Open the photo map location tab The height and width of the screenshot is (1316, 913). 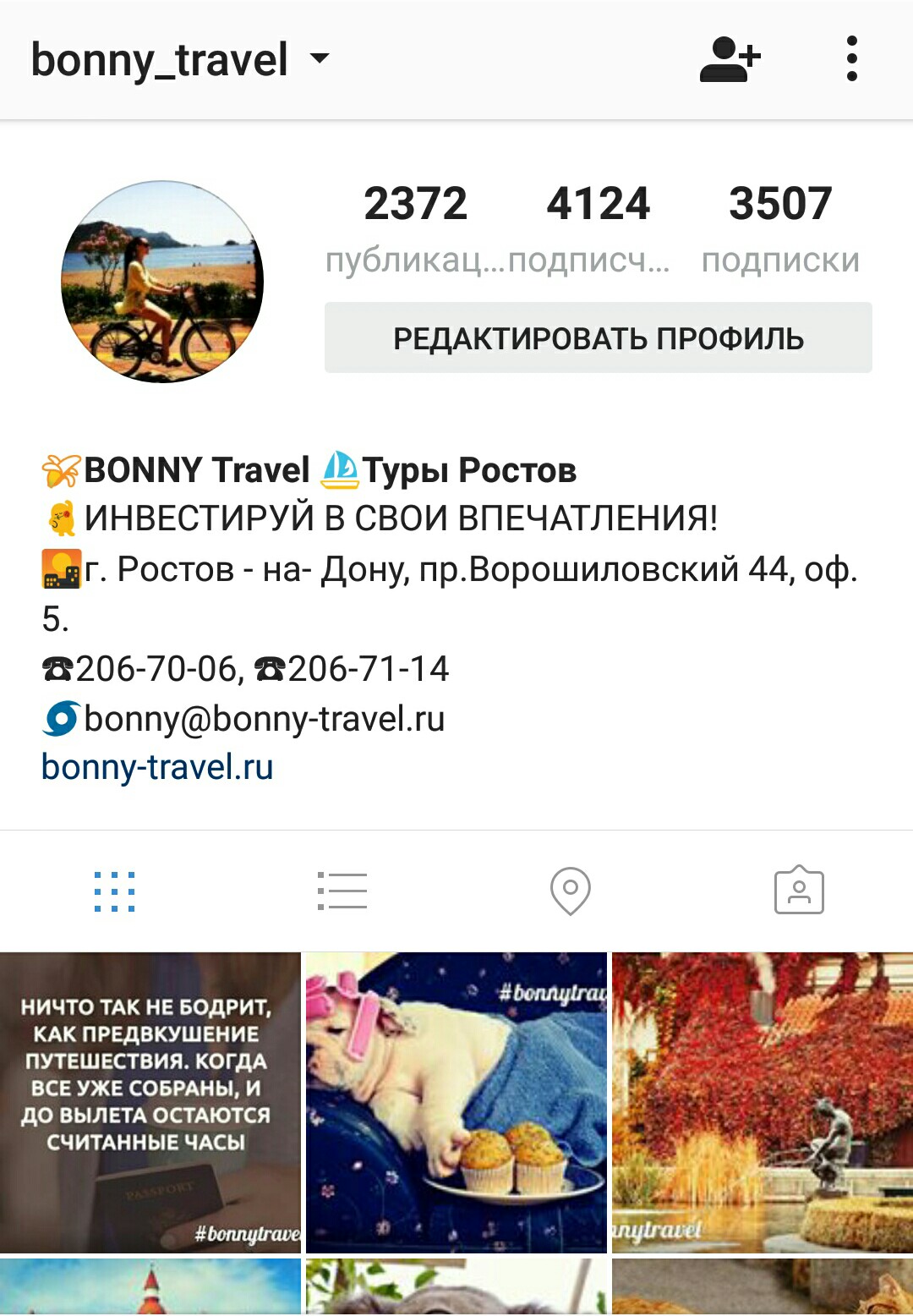571,891
